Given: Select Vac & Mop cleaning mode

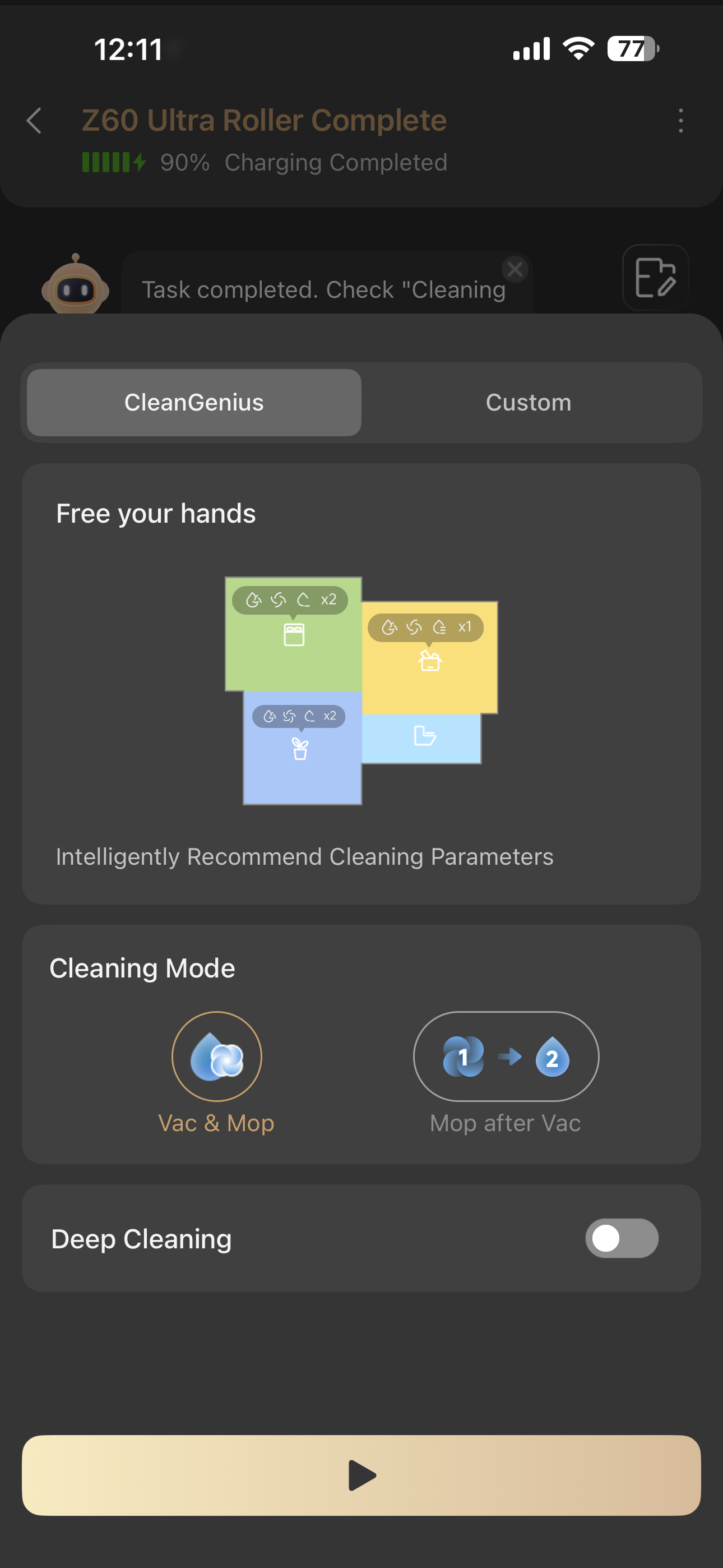Looking at the screenshot, I should [x=217, y=1057].
